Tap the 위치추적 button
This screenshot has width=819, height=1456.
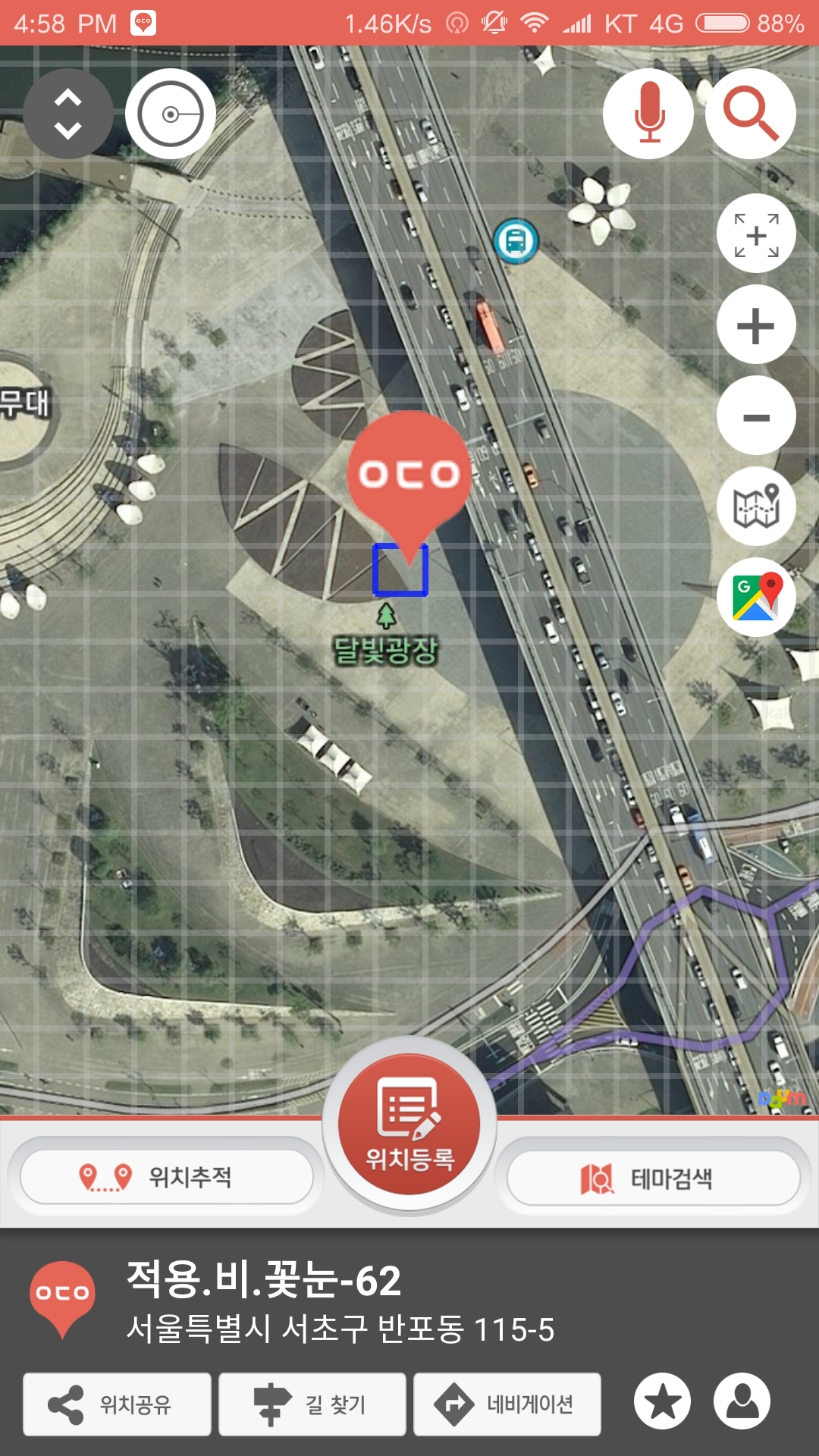pyautogui.click(x=167, y=1177)
